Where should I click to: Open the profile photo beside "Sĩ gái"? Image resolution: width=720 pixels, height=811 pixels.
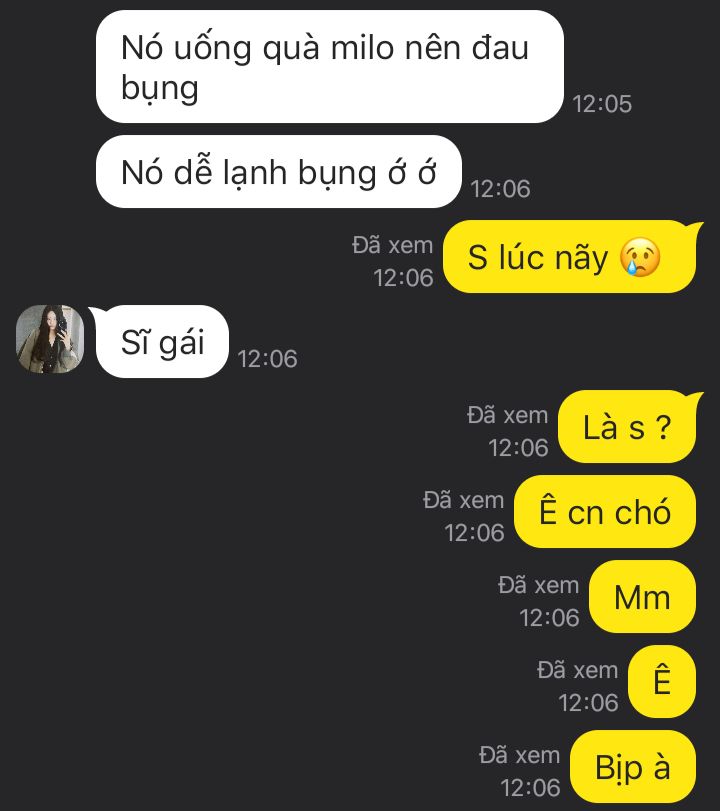point(50,340)
